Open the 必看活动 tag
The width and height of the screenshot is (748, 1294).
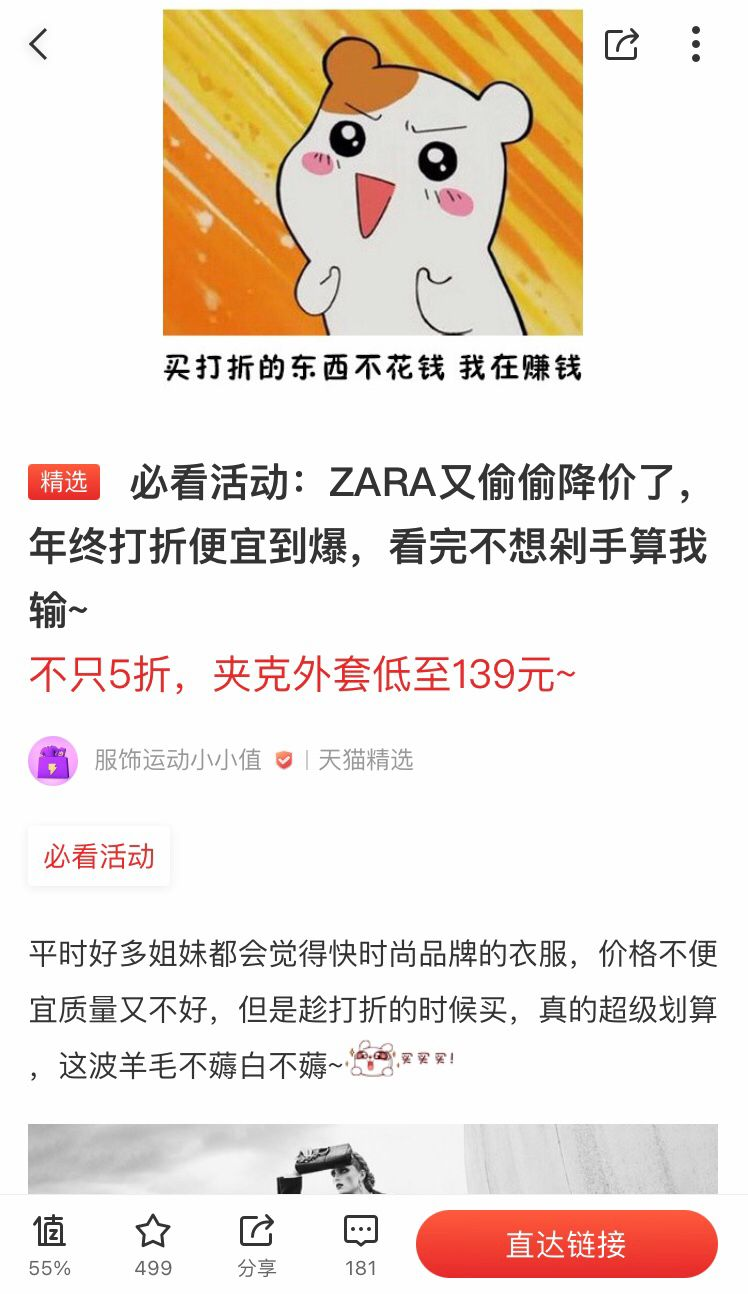click(x=98, y=855)
